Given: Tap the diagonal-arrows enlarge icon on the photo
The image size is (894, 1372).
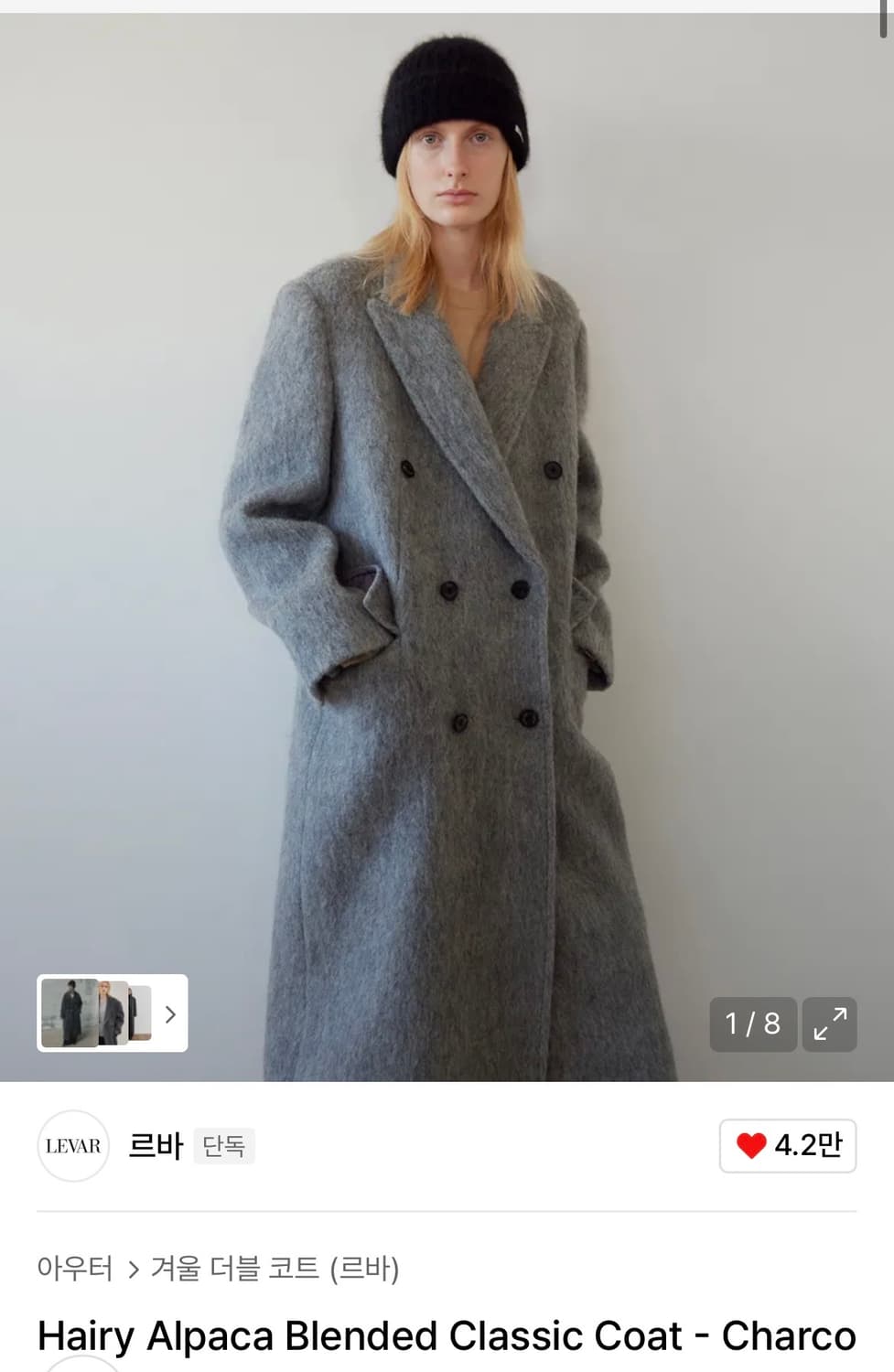Looking at the screenshot, I should pos(830,1024).
